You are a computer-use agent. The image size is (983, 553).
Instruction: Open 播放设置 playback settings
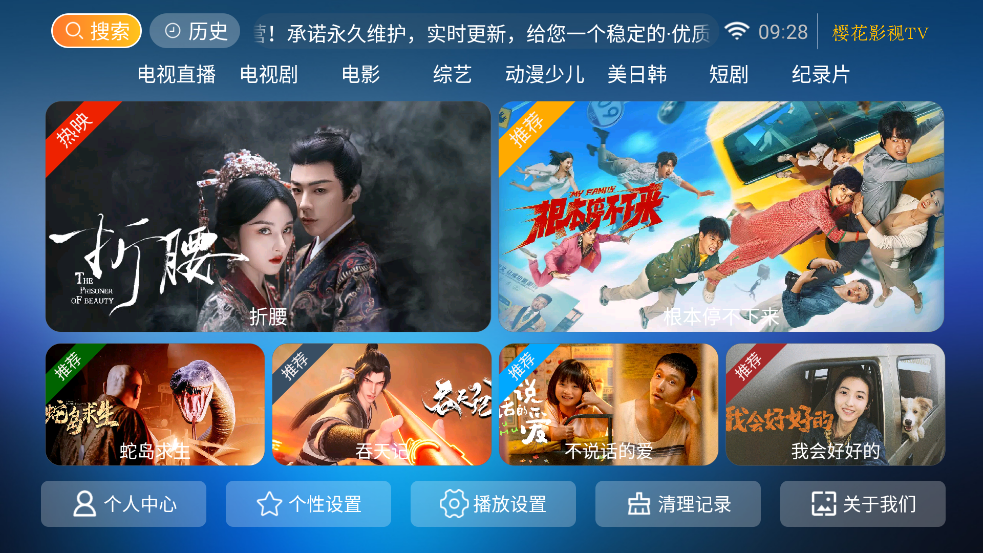[x=493, y=504]
